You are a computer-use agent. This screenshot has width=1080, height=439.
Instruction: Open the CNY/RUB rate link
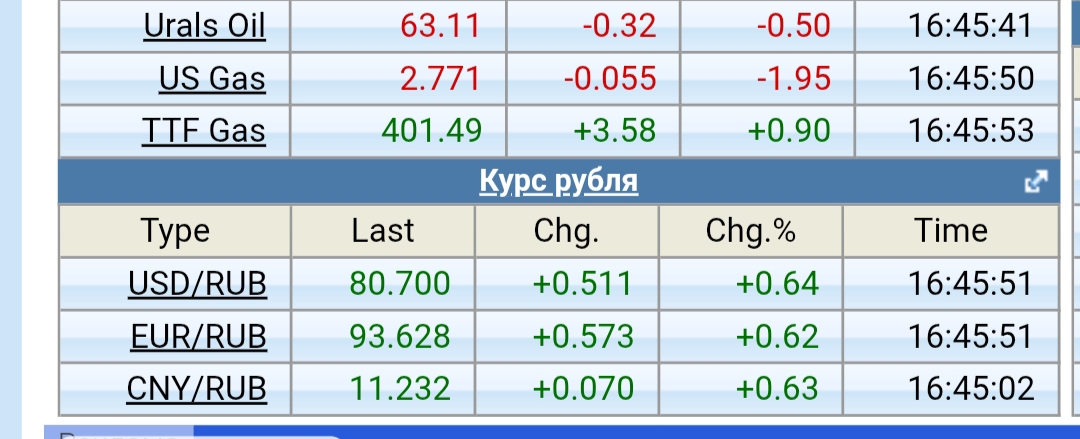(197, 388)
